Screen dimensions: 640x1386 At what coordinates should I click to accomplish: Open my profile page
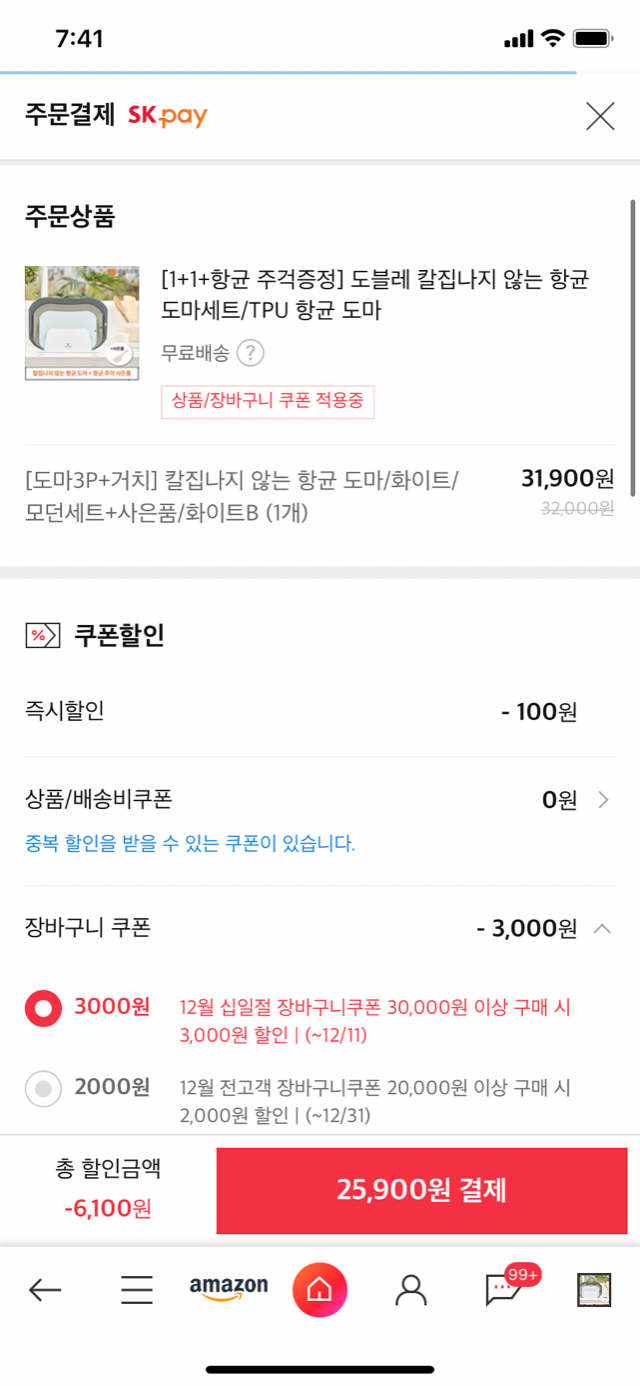(411, 1290)
